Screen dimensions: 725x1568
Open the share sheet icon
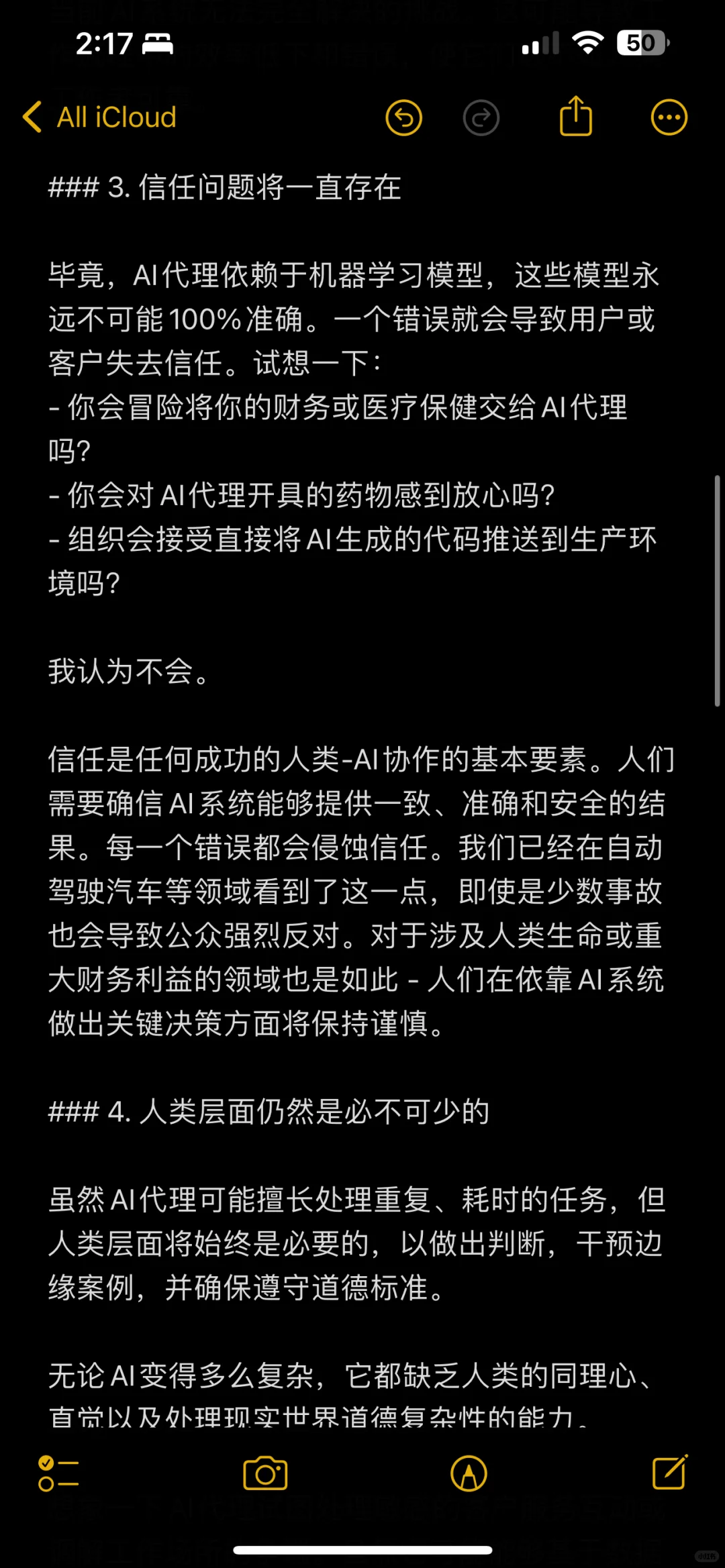[576, 116]
